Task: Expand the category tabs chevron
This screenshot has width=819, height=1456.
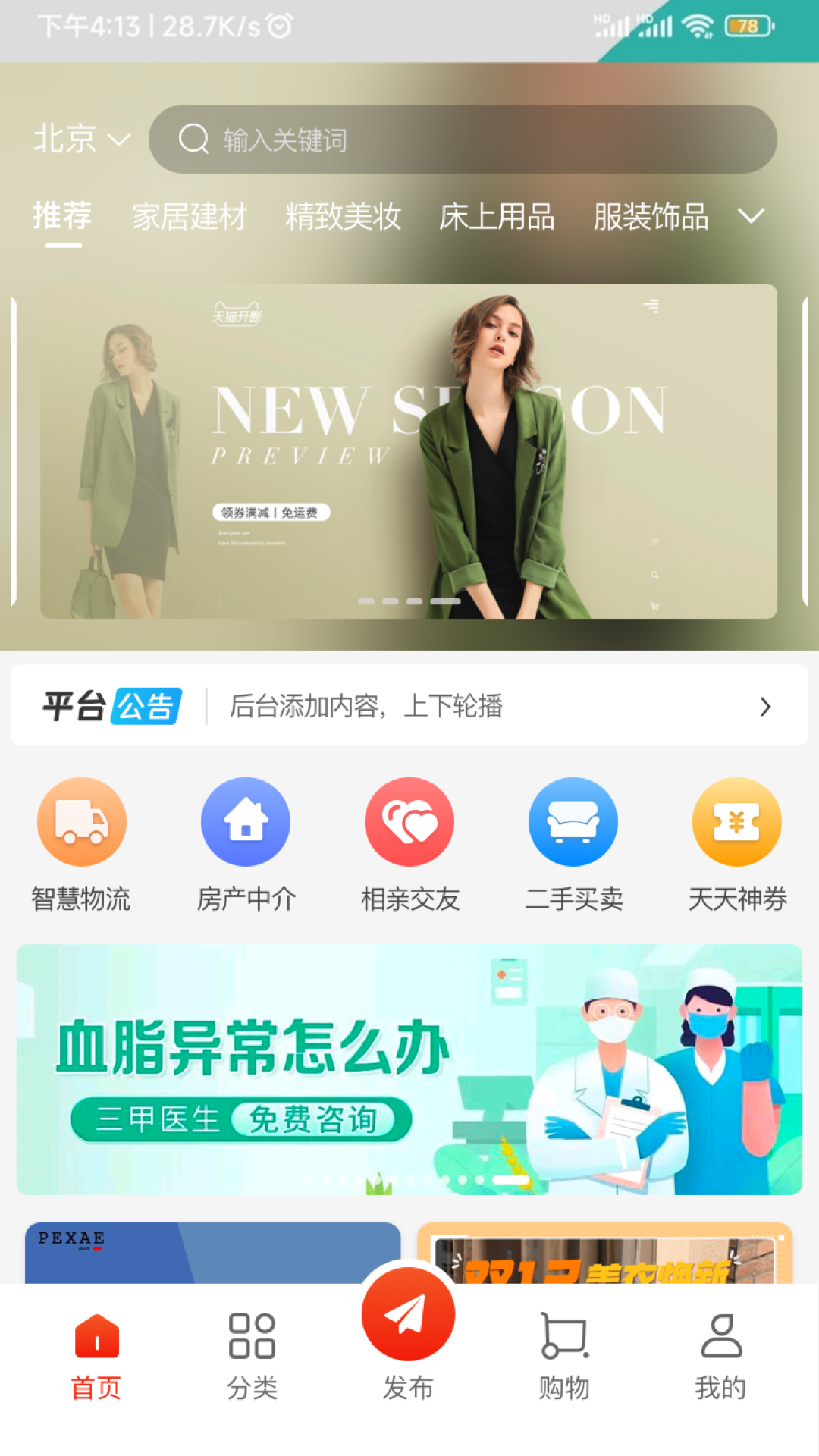Action: 751,217
